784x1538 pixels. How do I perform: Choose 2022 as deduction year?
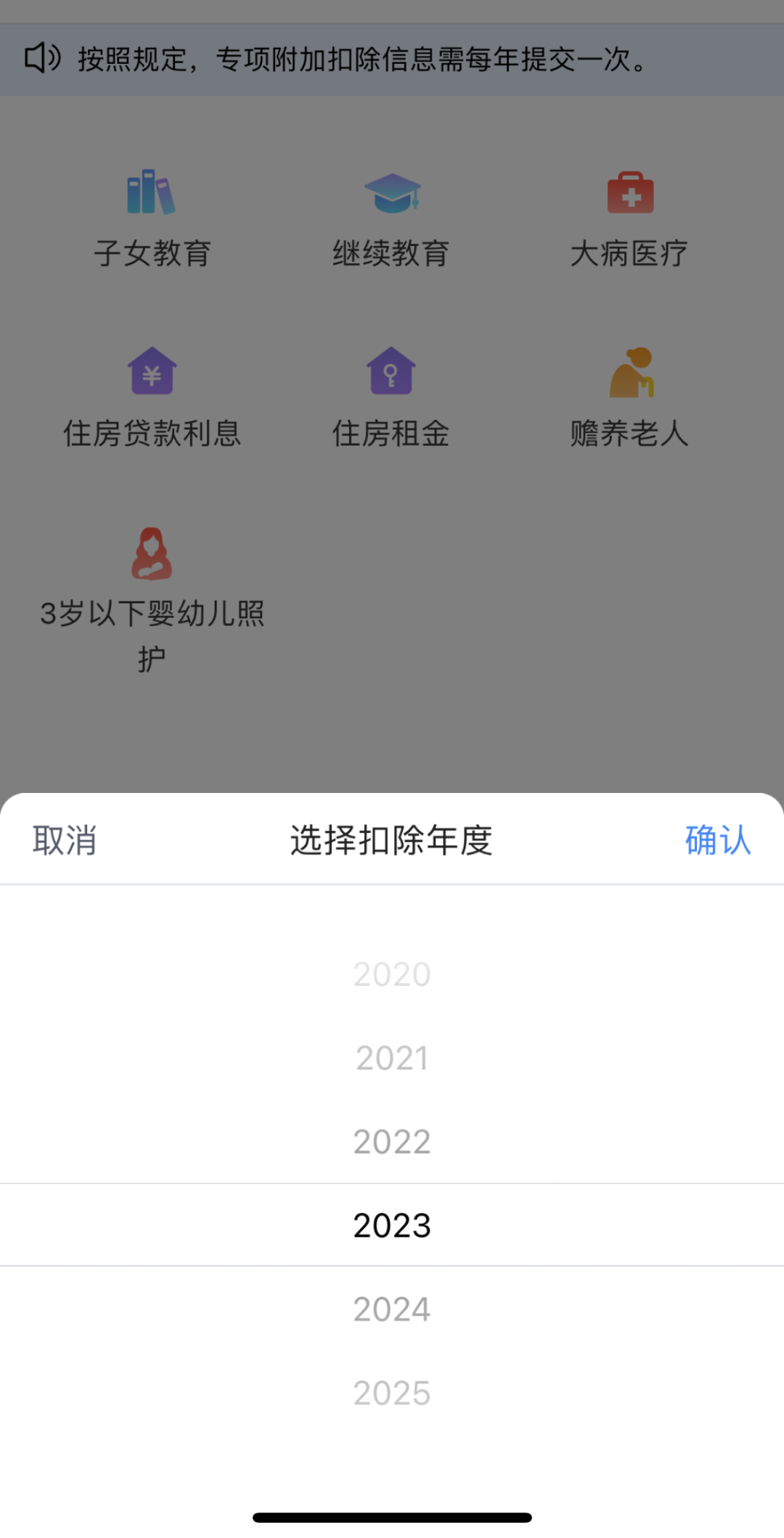click(392, 1141)
